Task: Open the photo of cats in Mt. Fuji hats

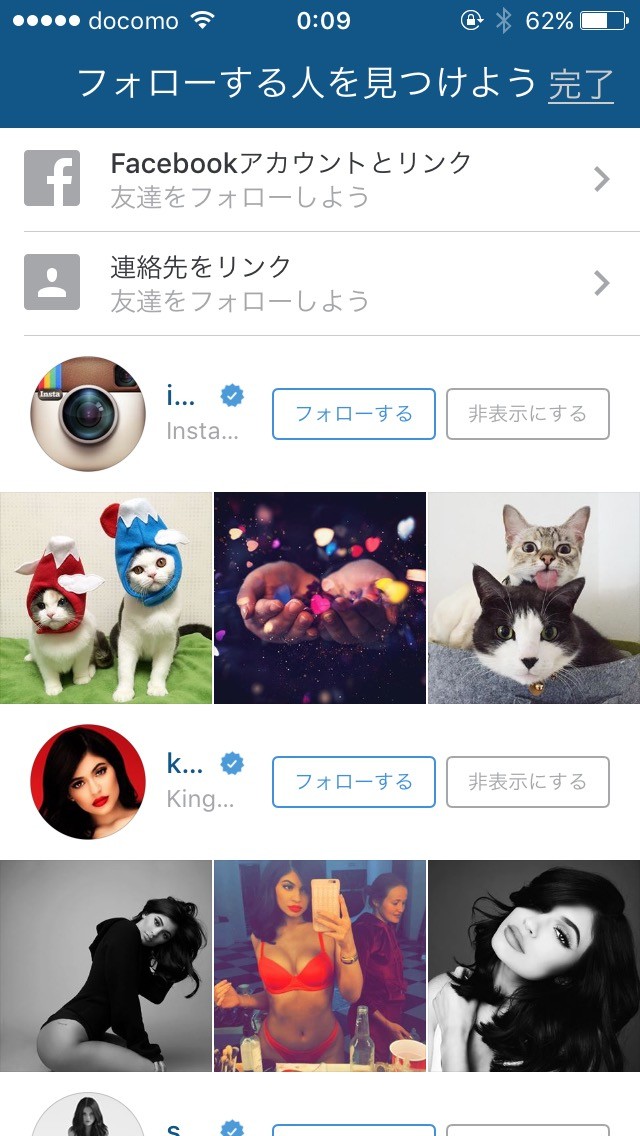Action: coord(106,598)
